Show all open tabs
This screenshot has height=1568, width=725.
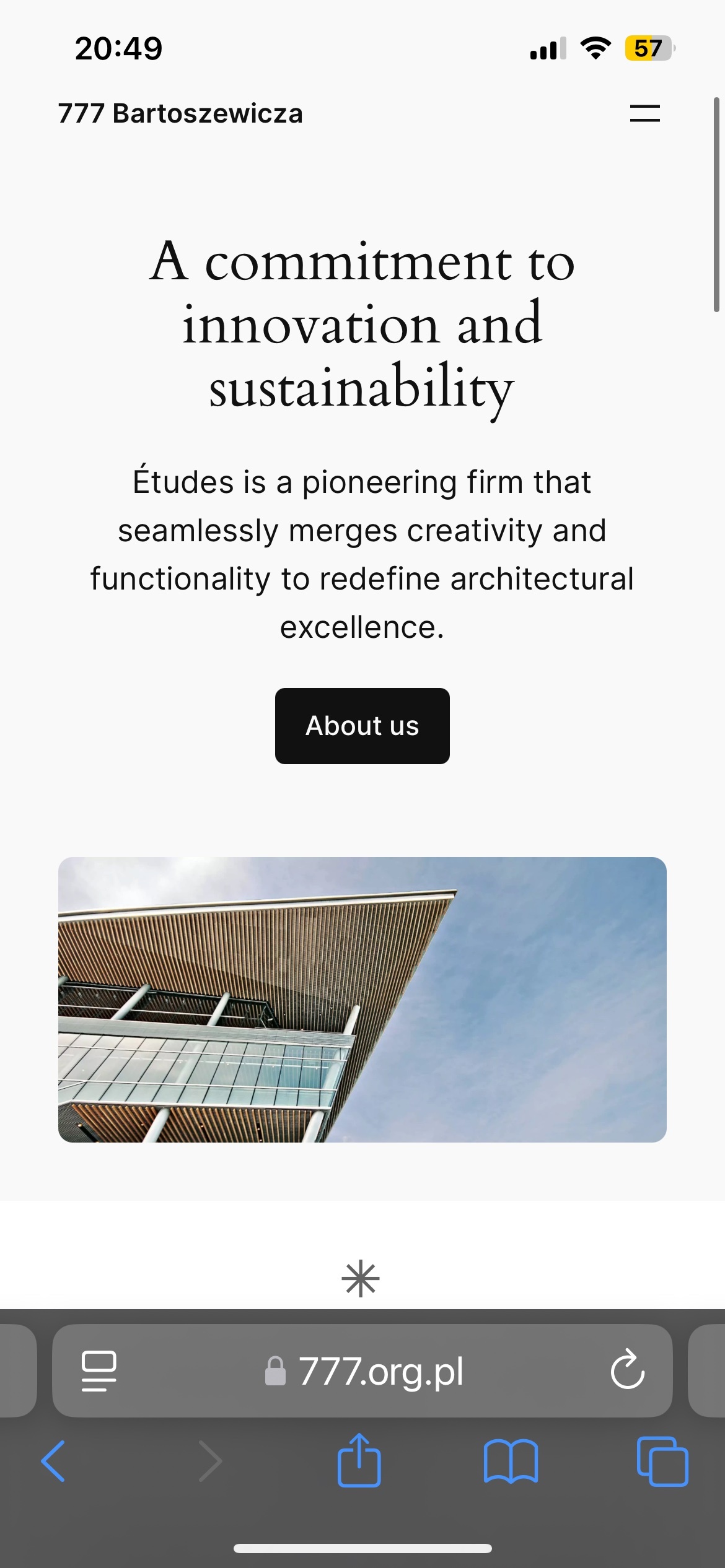[x=662, y=1461]
